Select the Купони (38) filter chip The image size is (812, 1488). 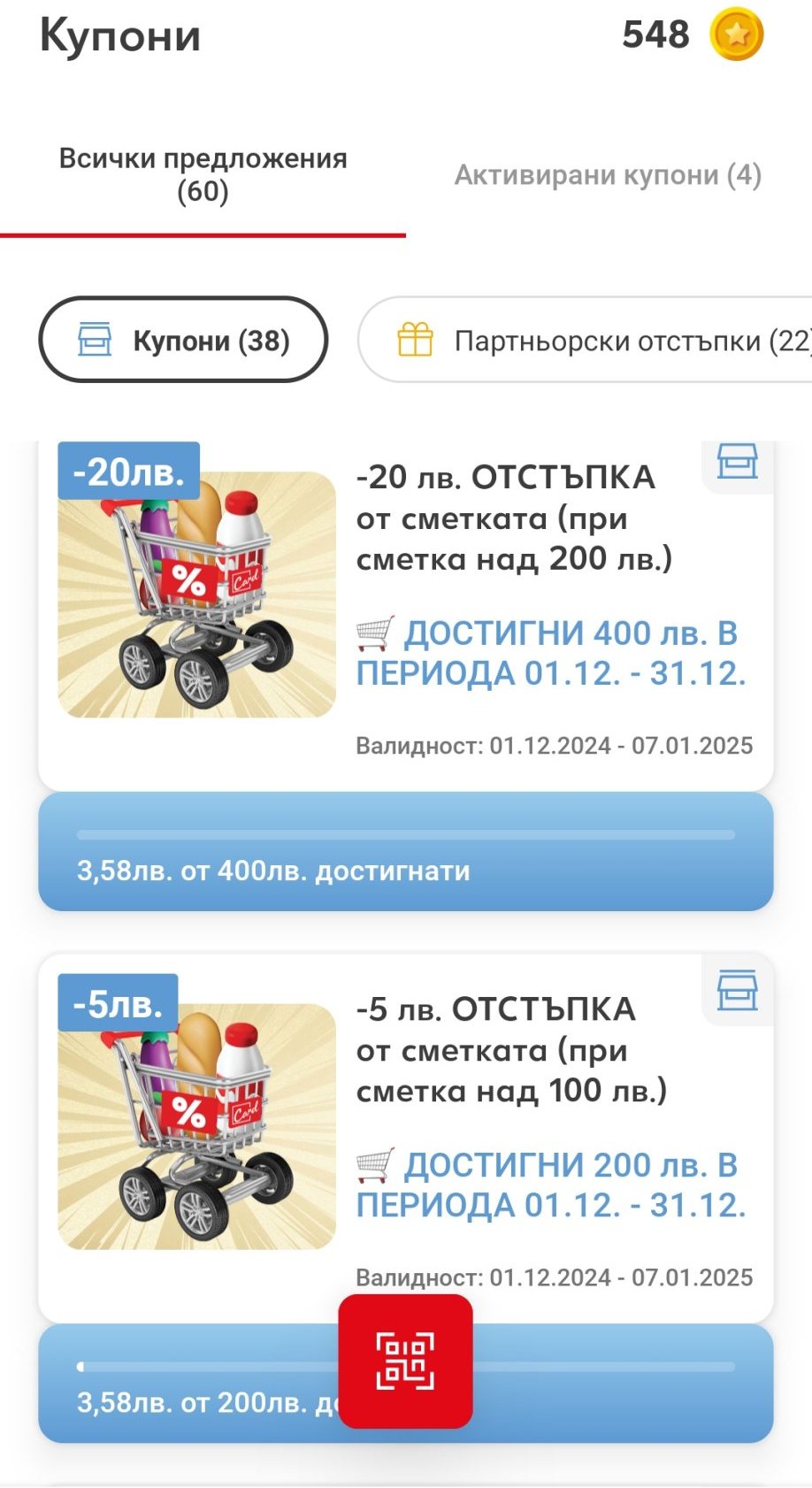click(x=183, y=341)
